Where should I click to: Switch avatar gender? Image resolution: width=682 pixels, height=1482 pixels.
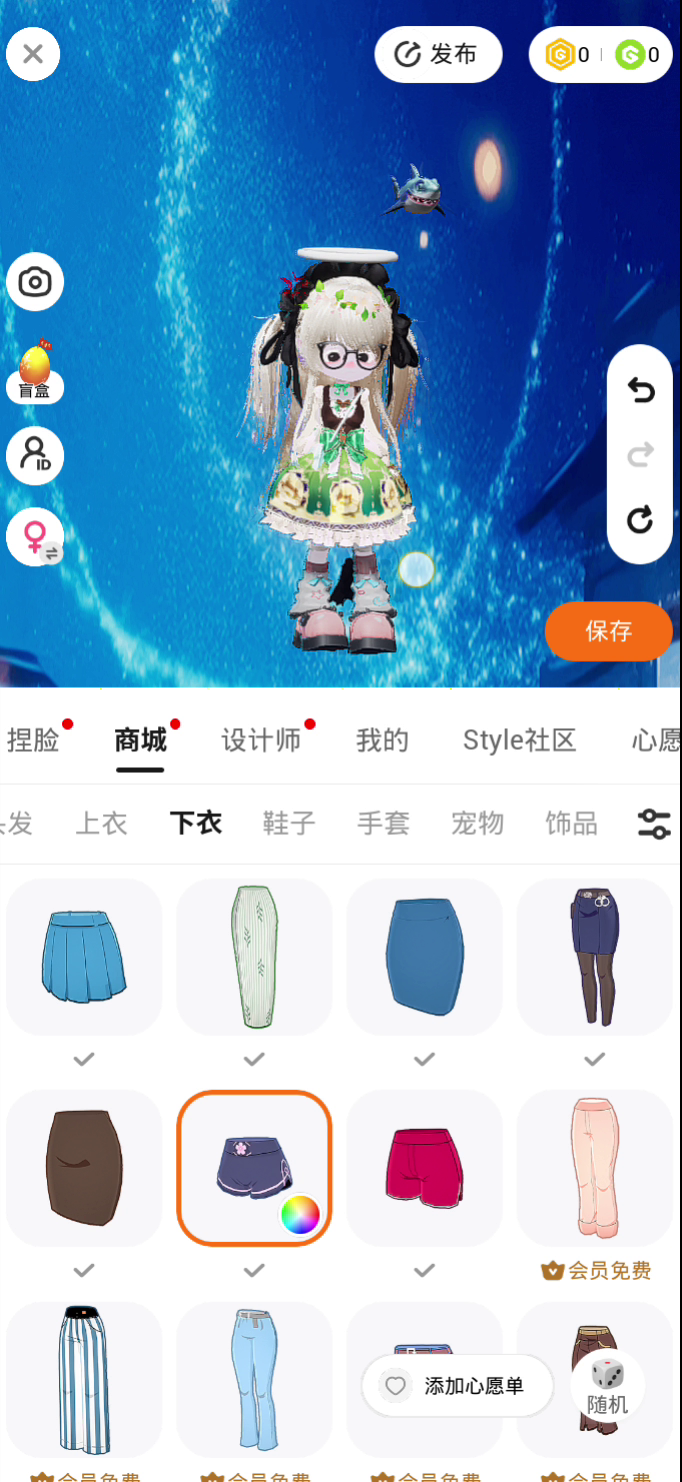(x=35, y=537)
